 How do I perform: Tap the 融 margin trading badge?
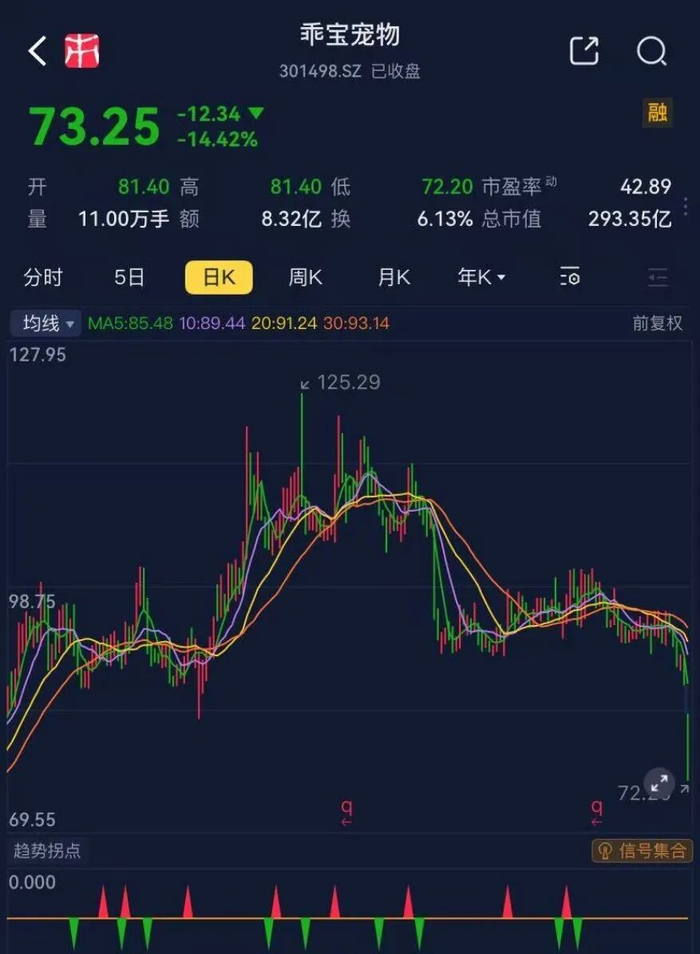(657, 113)
